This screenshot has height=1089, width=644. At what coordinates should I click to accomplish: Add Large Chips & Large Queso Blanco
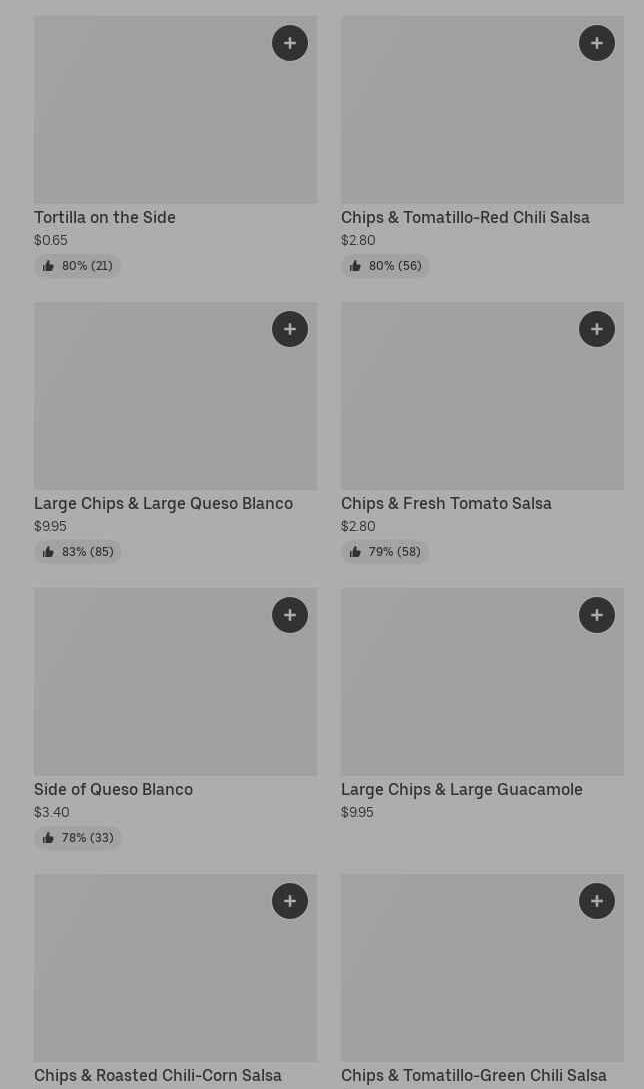click(290, 329)
